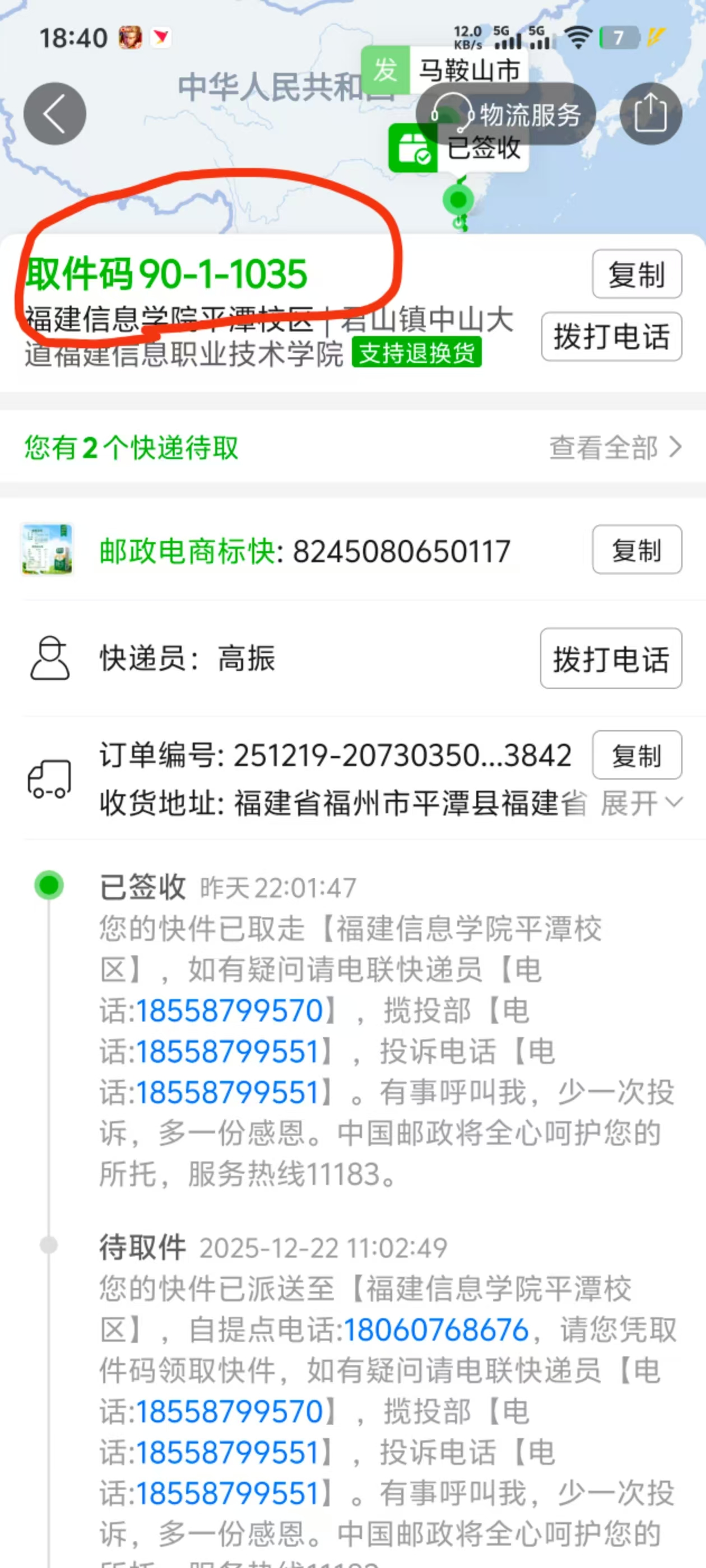Open the product thumbnail image
Image resolution: width=706 pixels, height=1568 pixels.
pos(48,549)
